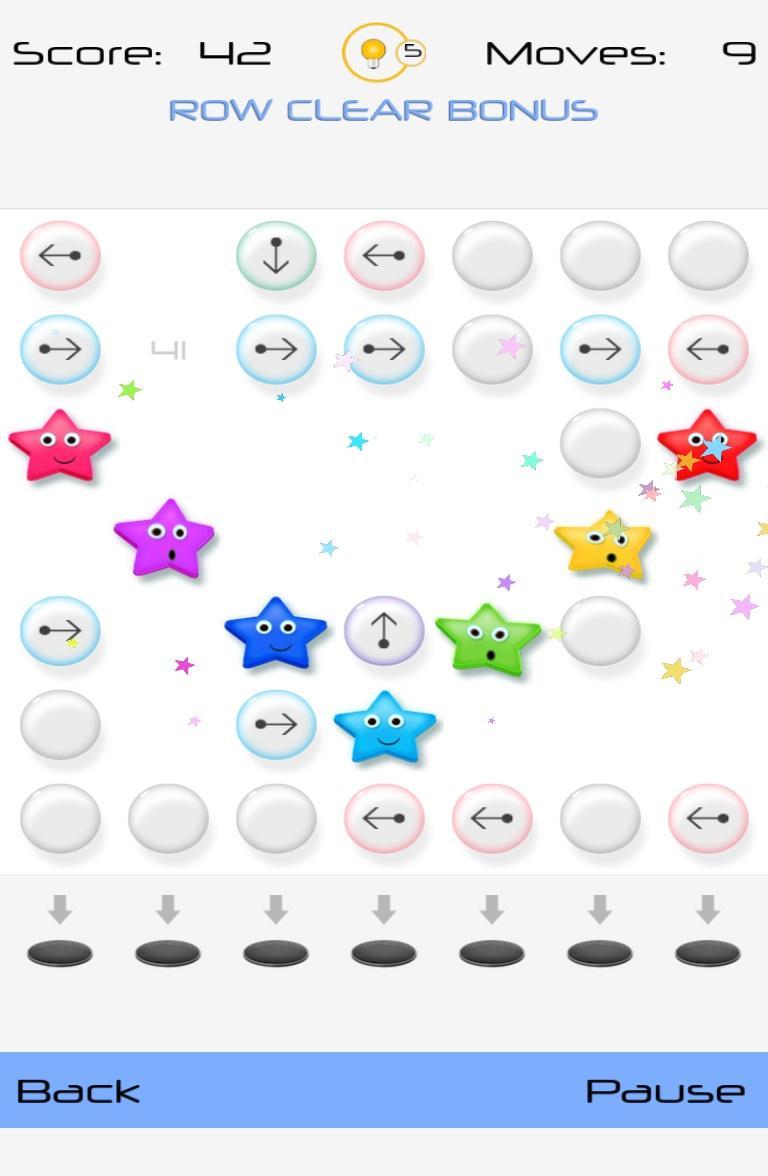Tap the green star
The width and height of the screenshot is (768, 1176).
click(488, 640)
